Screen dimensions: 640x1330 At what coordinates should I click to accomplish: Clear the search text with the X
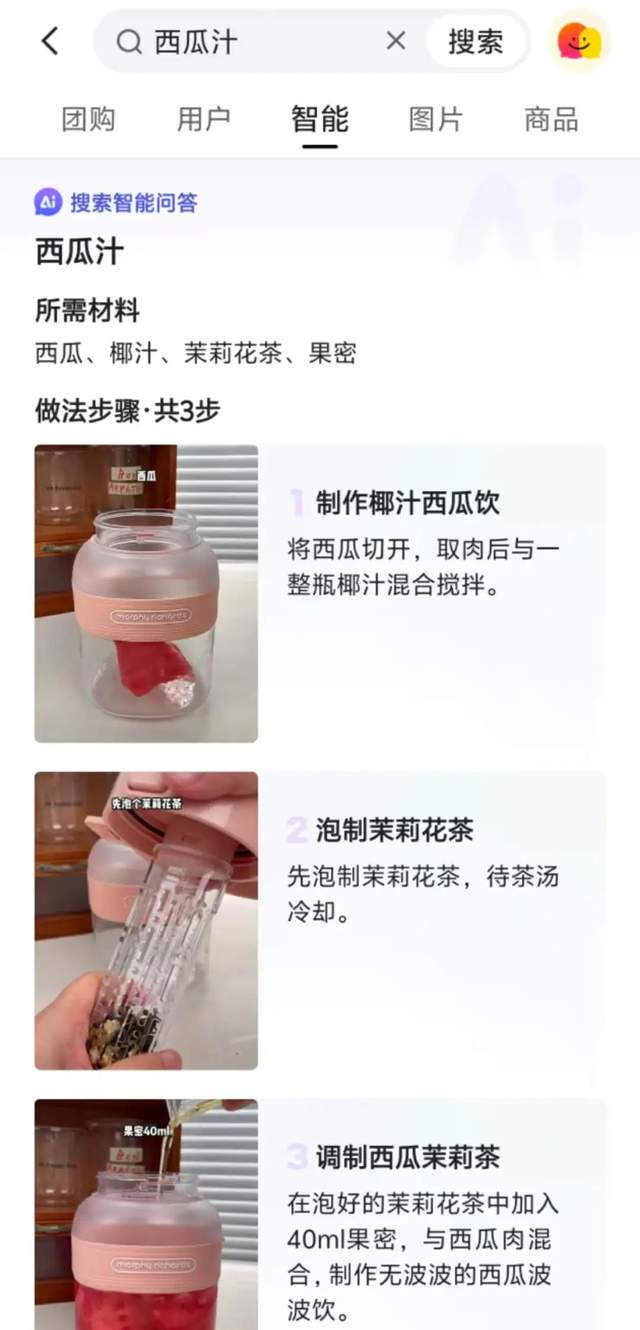396,41
